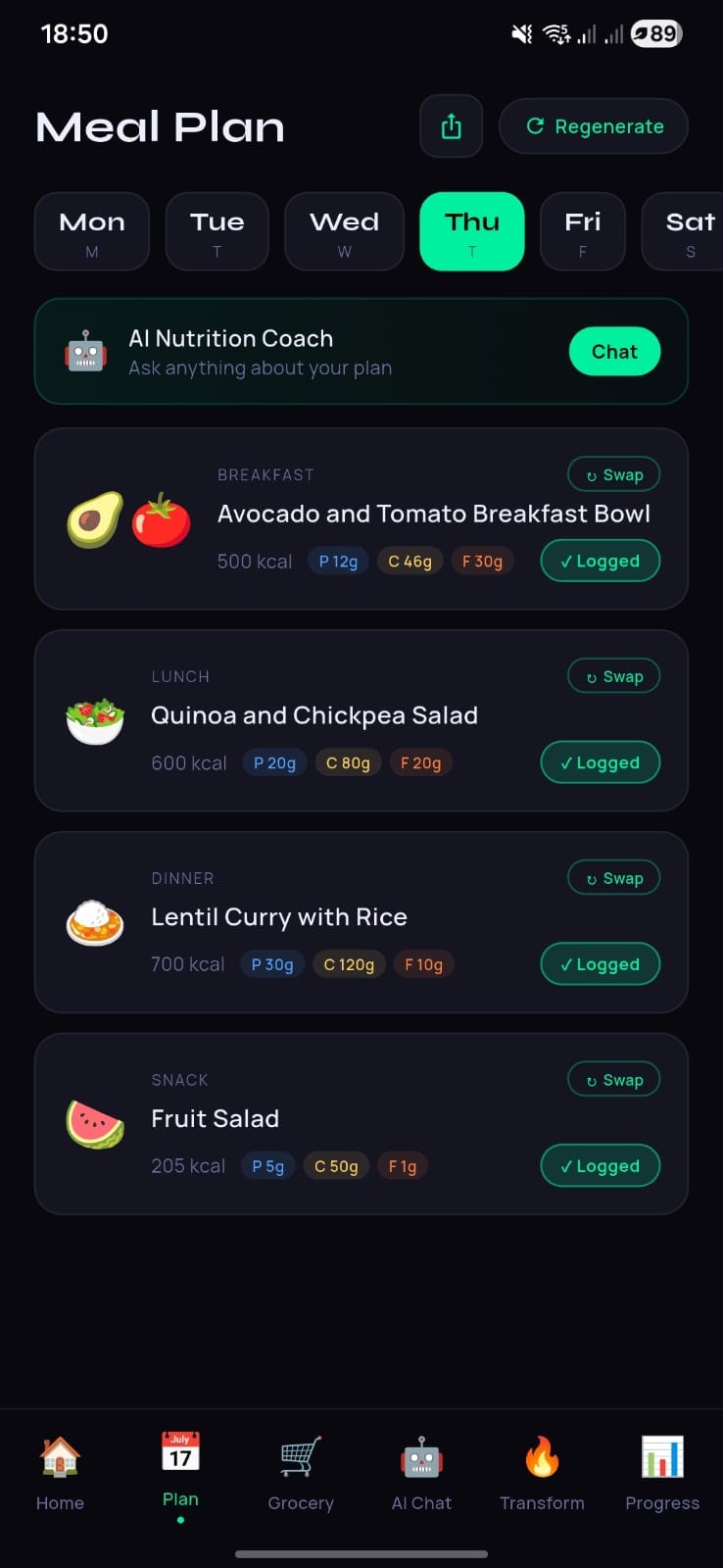The height and width of the screenshot is (1568, 723).
Task: Swap the Quinoa and Chickpea Salad
Action: coord(614,677)
